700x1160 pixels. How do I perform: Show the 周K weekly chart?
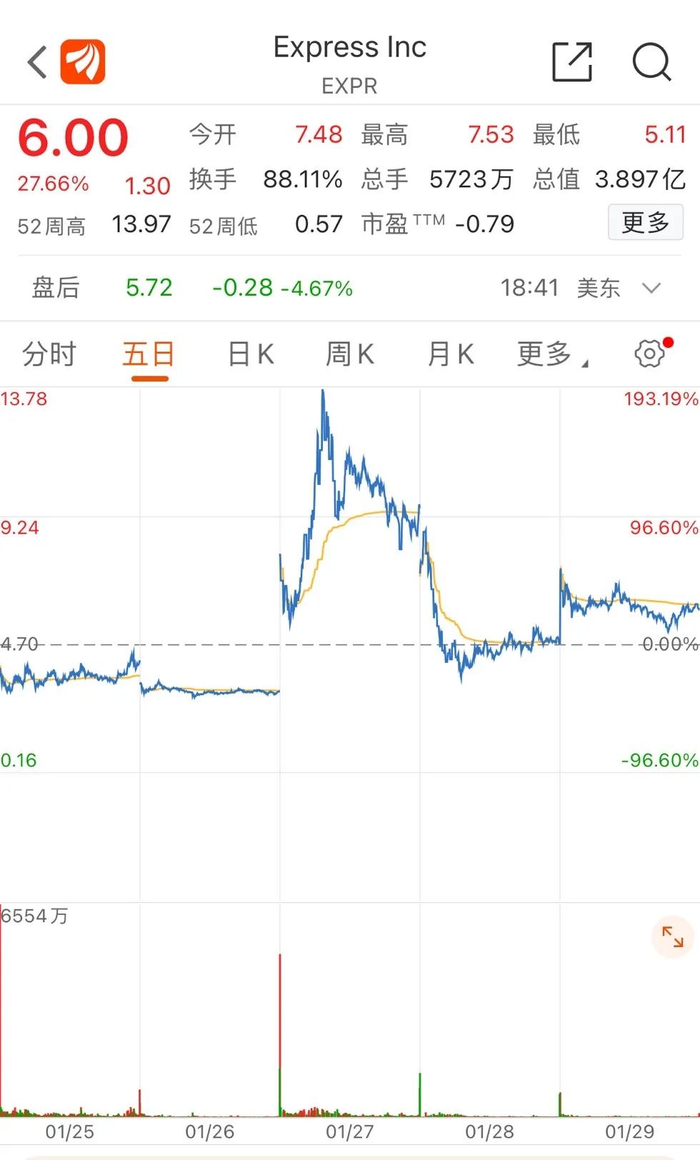[350, 354]
